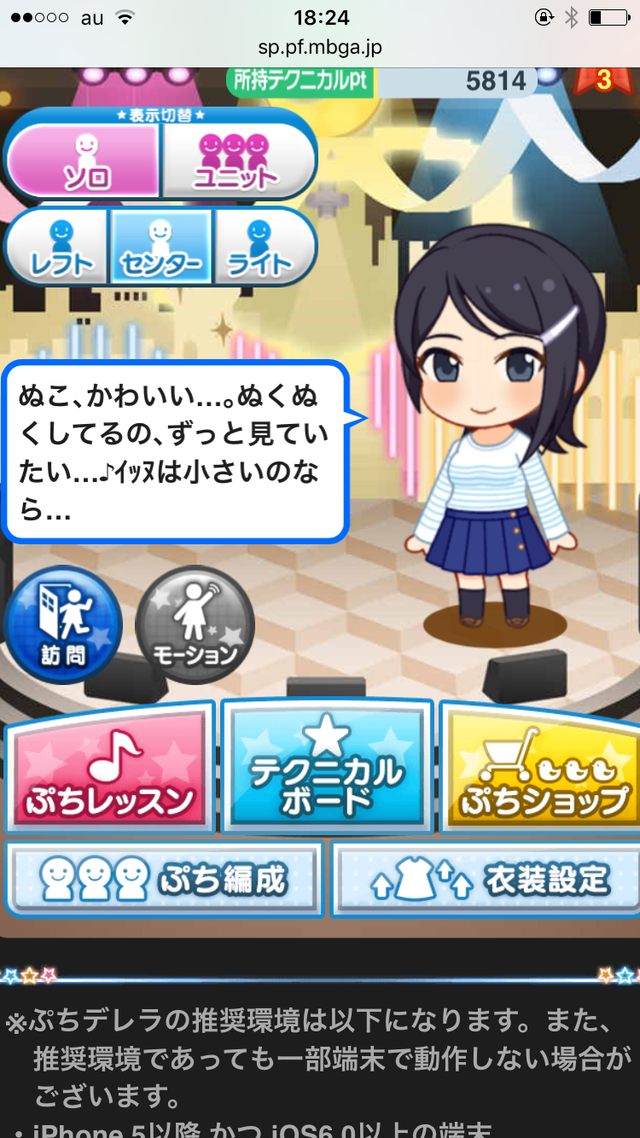Switch display to ソロ mode
Screen dimensions: 640x1138
[85, 161]
